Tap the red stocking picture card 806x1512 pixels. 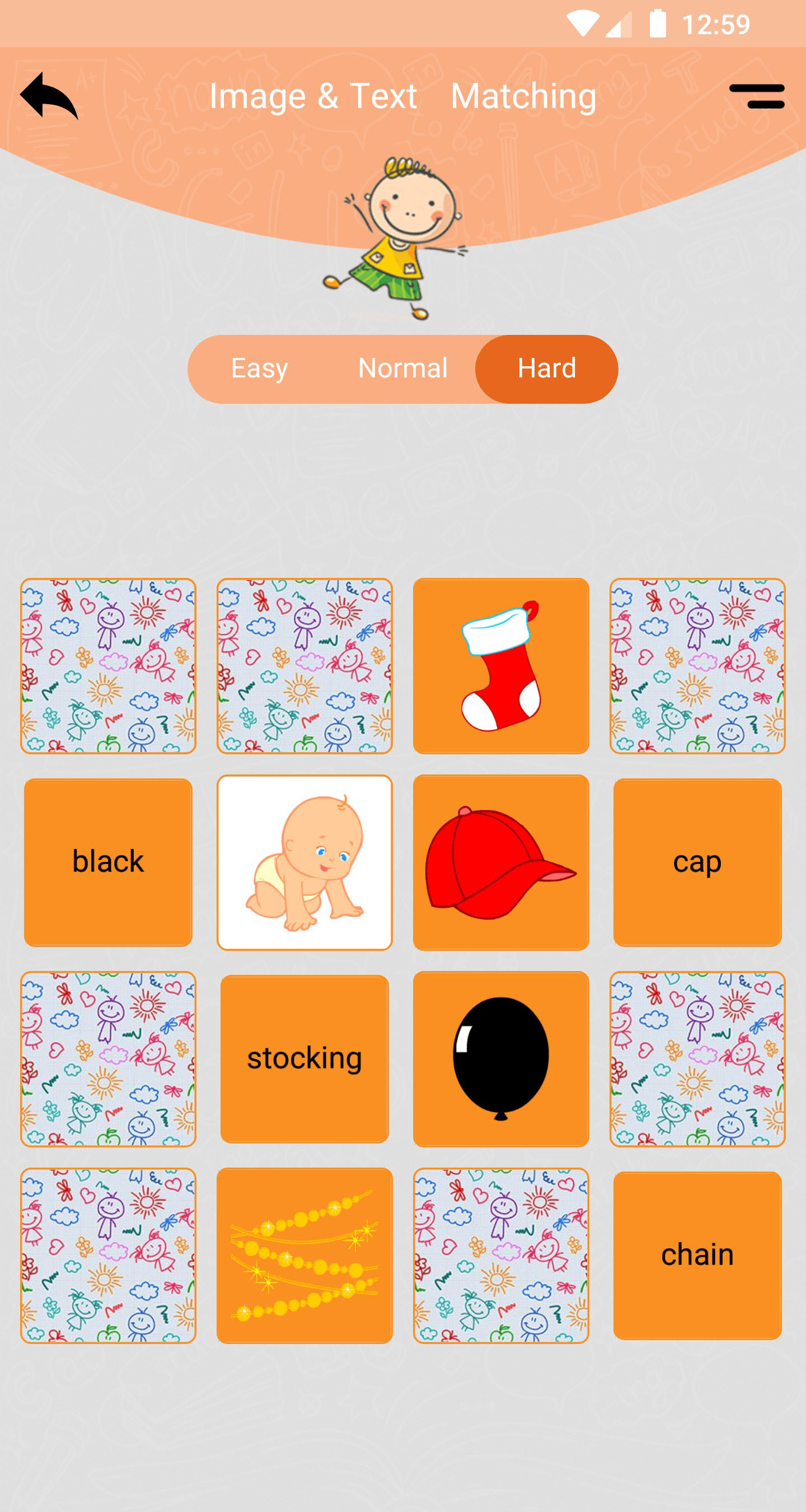pyautogui.click(x=500, y=666)
